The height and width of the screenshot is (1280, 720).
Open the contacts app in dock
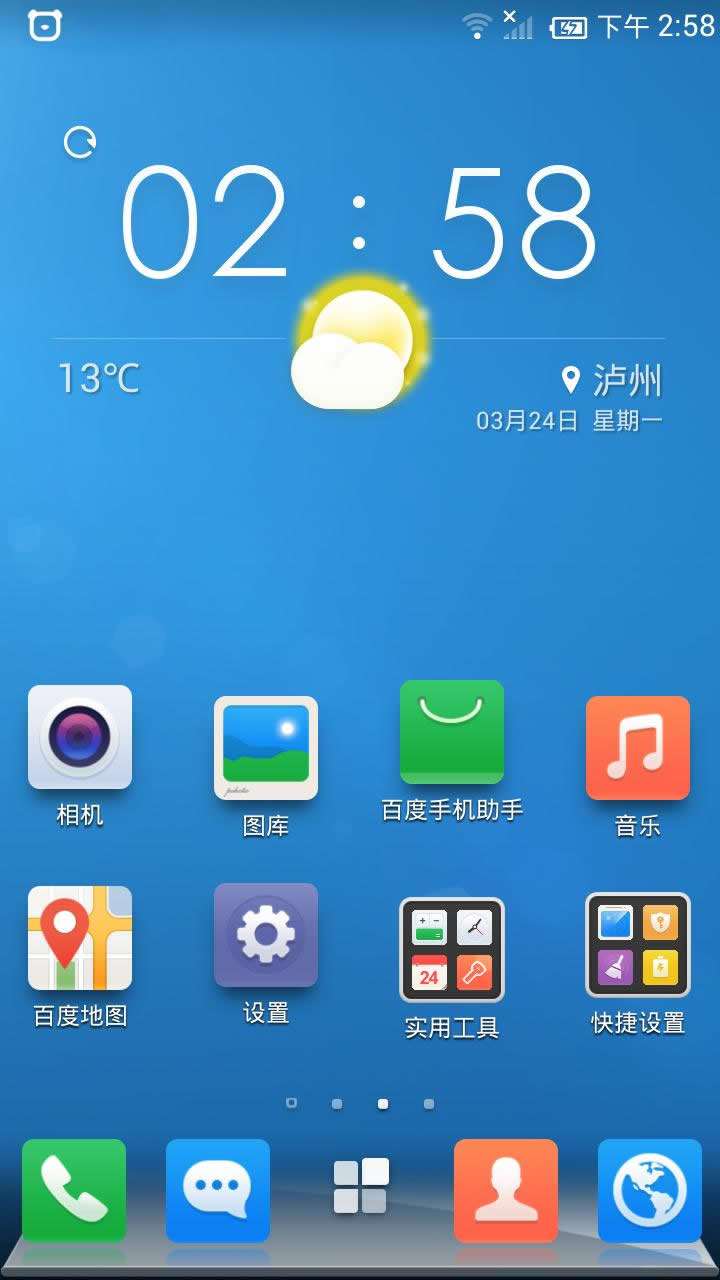pos(506,1190)
